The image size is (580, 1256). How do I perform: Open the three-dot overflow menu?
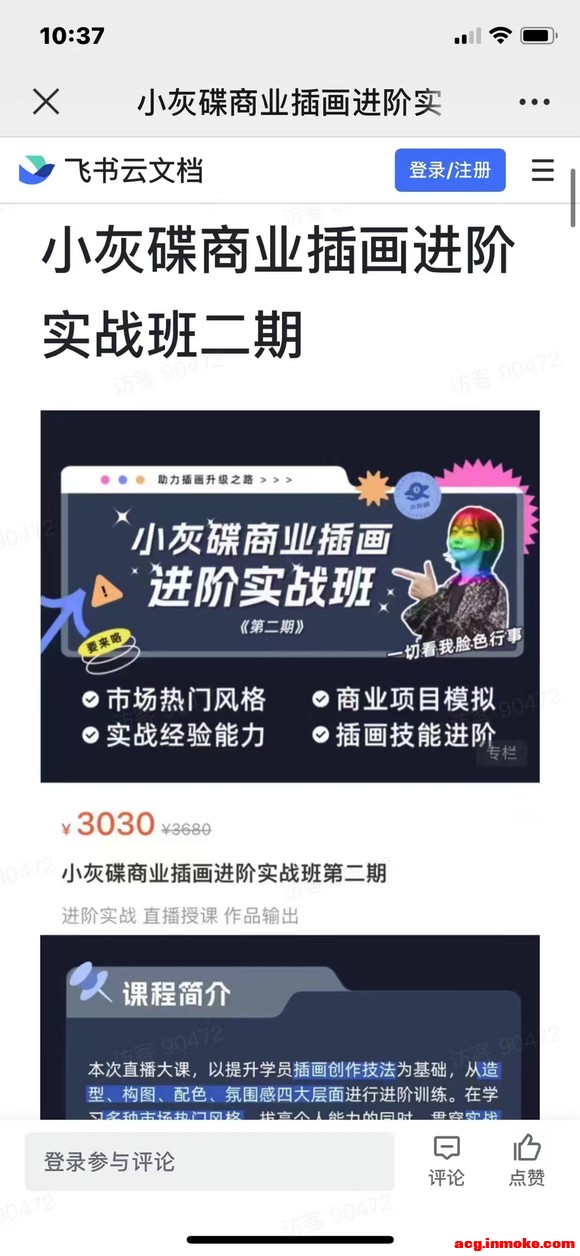[534, 102]
